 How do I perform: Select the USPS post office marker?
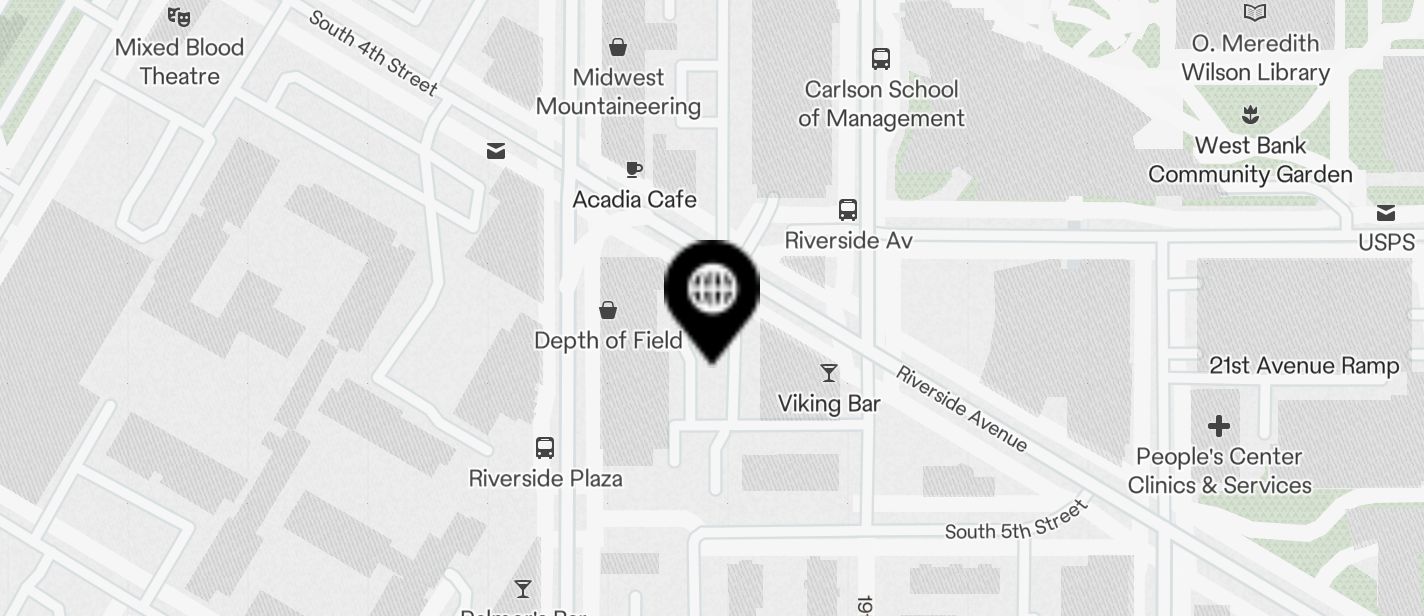pyautogui.click(x=1386, y=213)
